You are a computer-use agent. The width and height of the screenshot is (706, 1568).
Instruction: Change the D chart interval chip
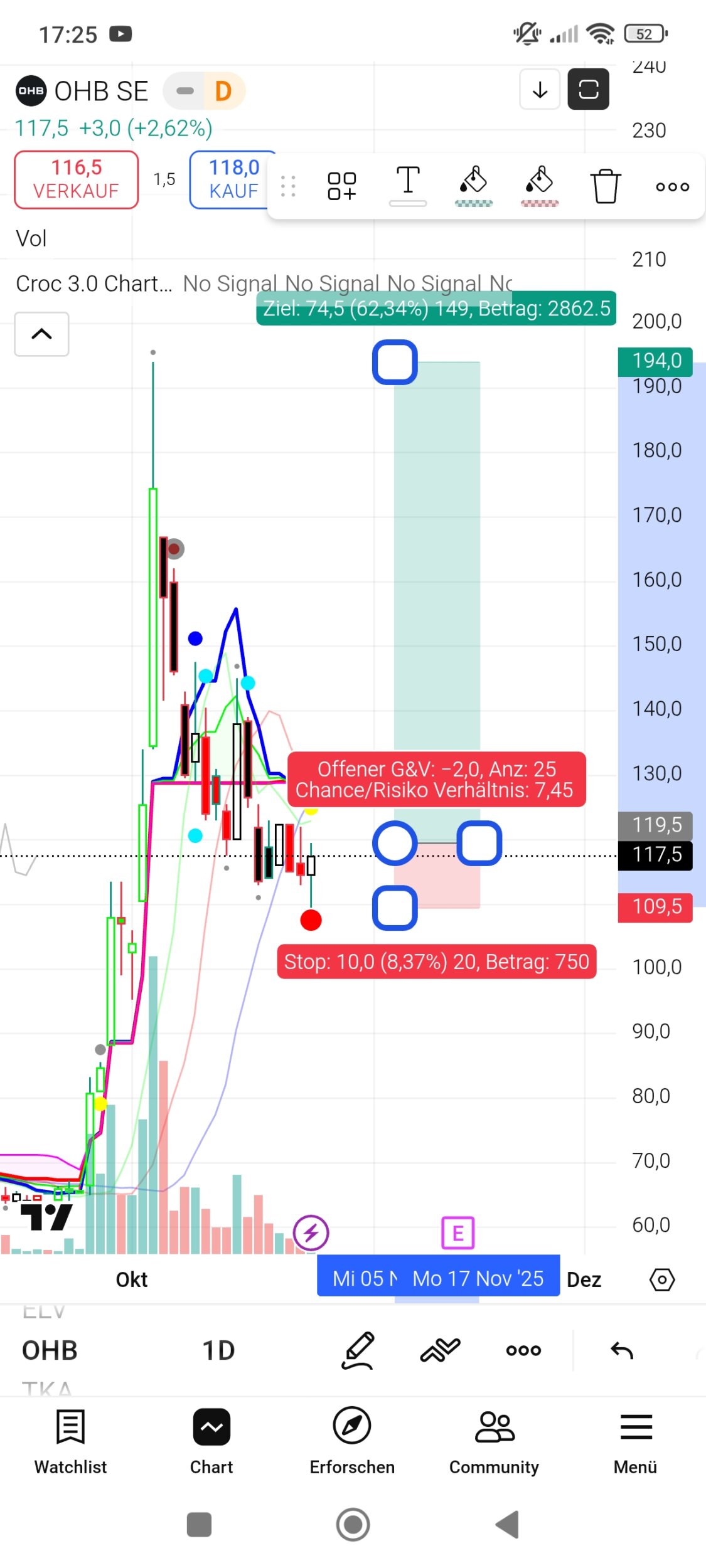pyautogui.click(x=223, y=92)
